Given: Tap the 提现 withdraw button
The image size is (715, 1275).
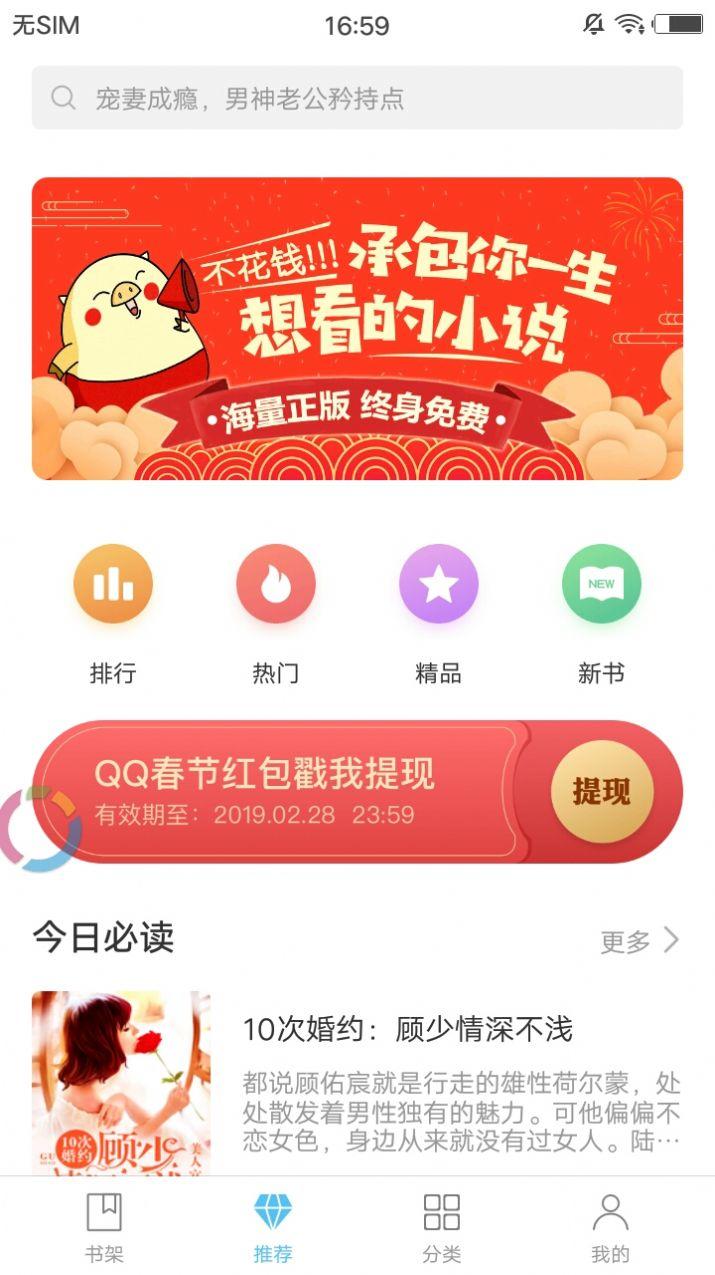Looking at the screenshot, I should click(x=602, y=792).
